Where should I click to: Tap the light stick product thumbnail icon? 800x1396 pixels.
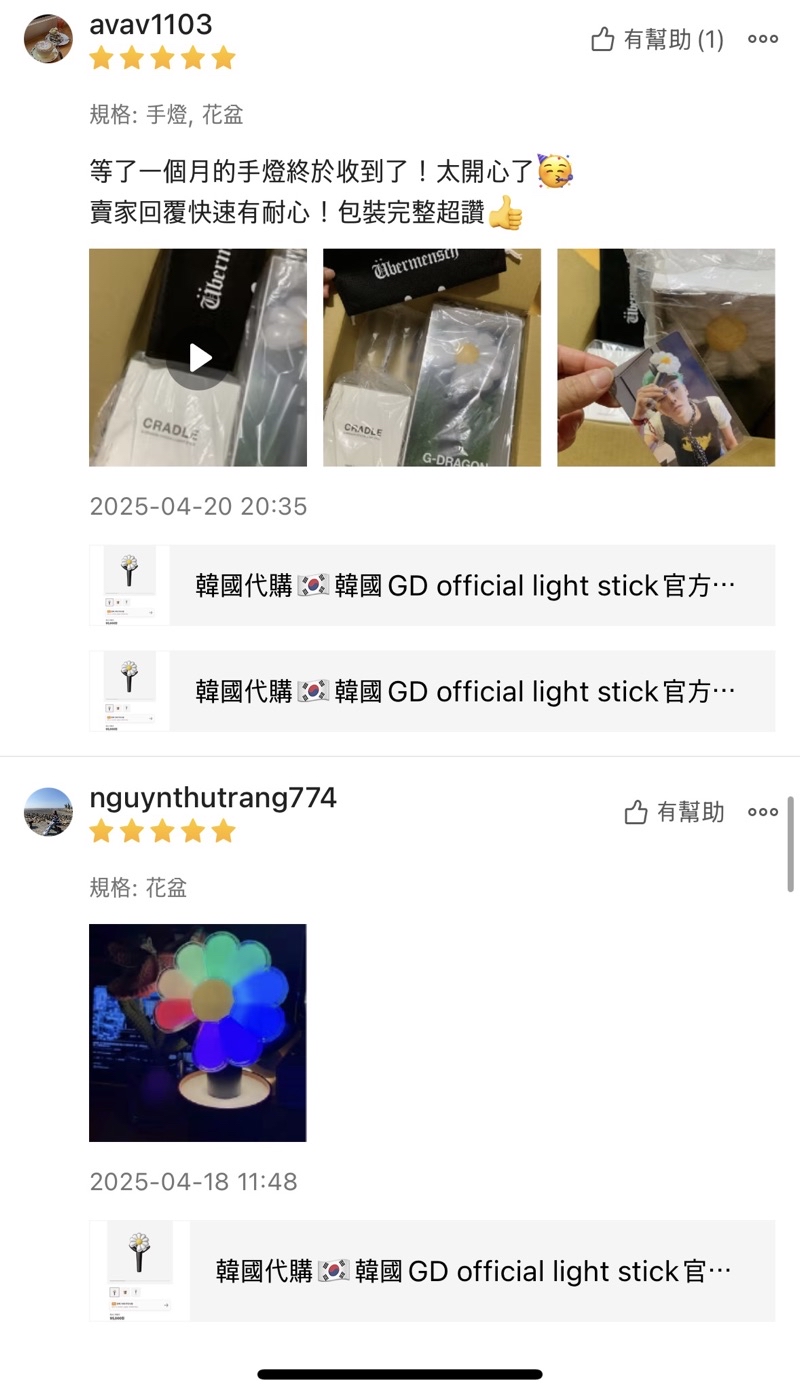point(128,585)
